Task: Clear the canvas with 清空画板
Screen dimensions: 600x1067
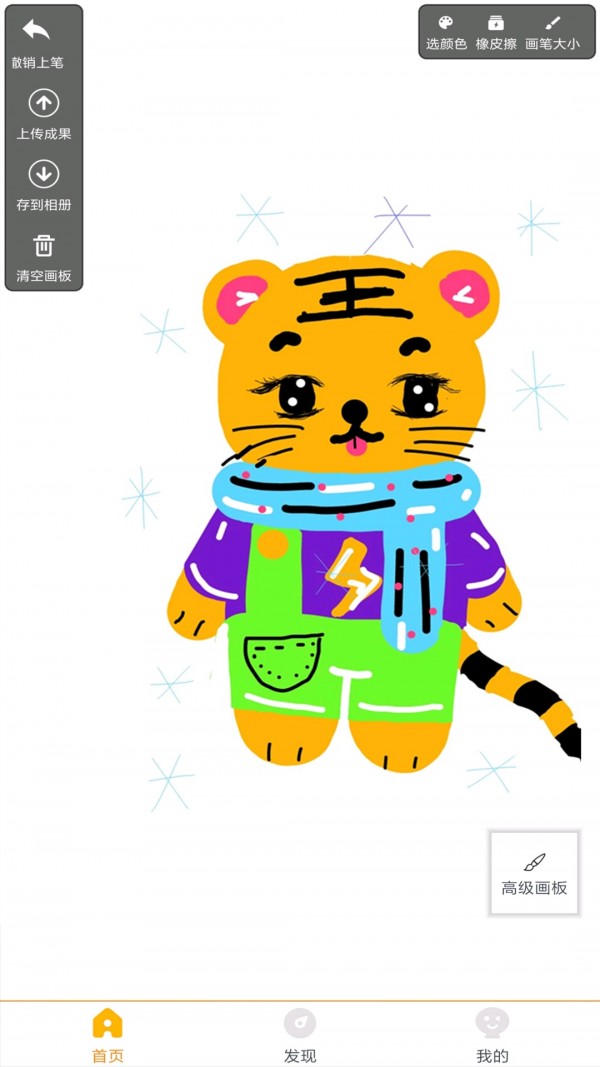Action: point(43,256)
